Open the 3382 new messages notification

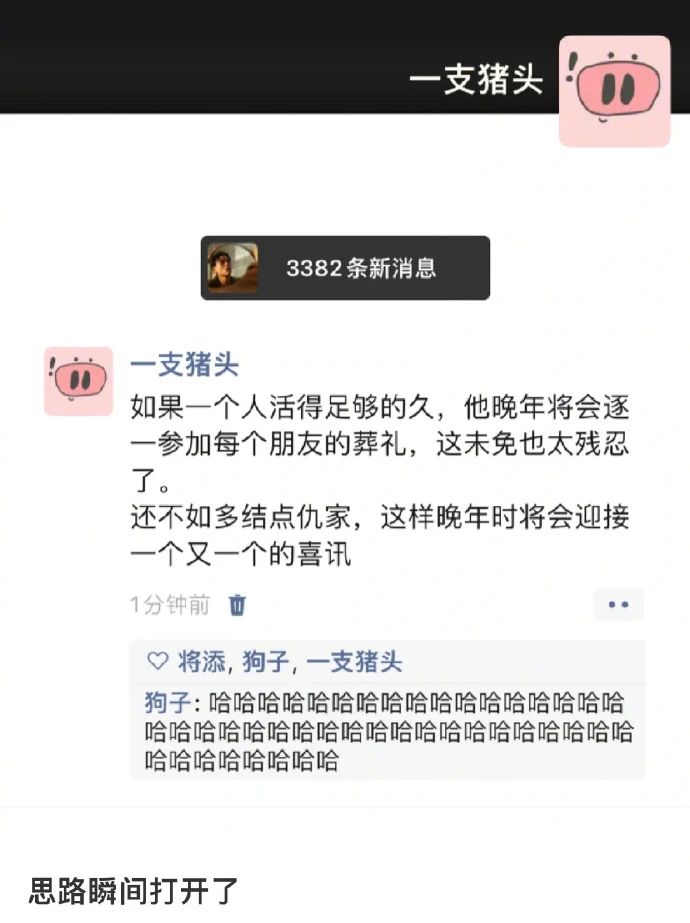(x=345, y=268)
